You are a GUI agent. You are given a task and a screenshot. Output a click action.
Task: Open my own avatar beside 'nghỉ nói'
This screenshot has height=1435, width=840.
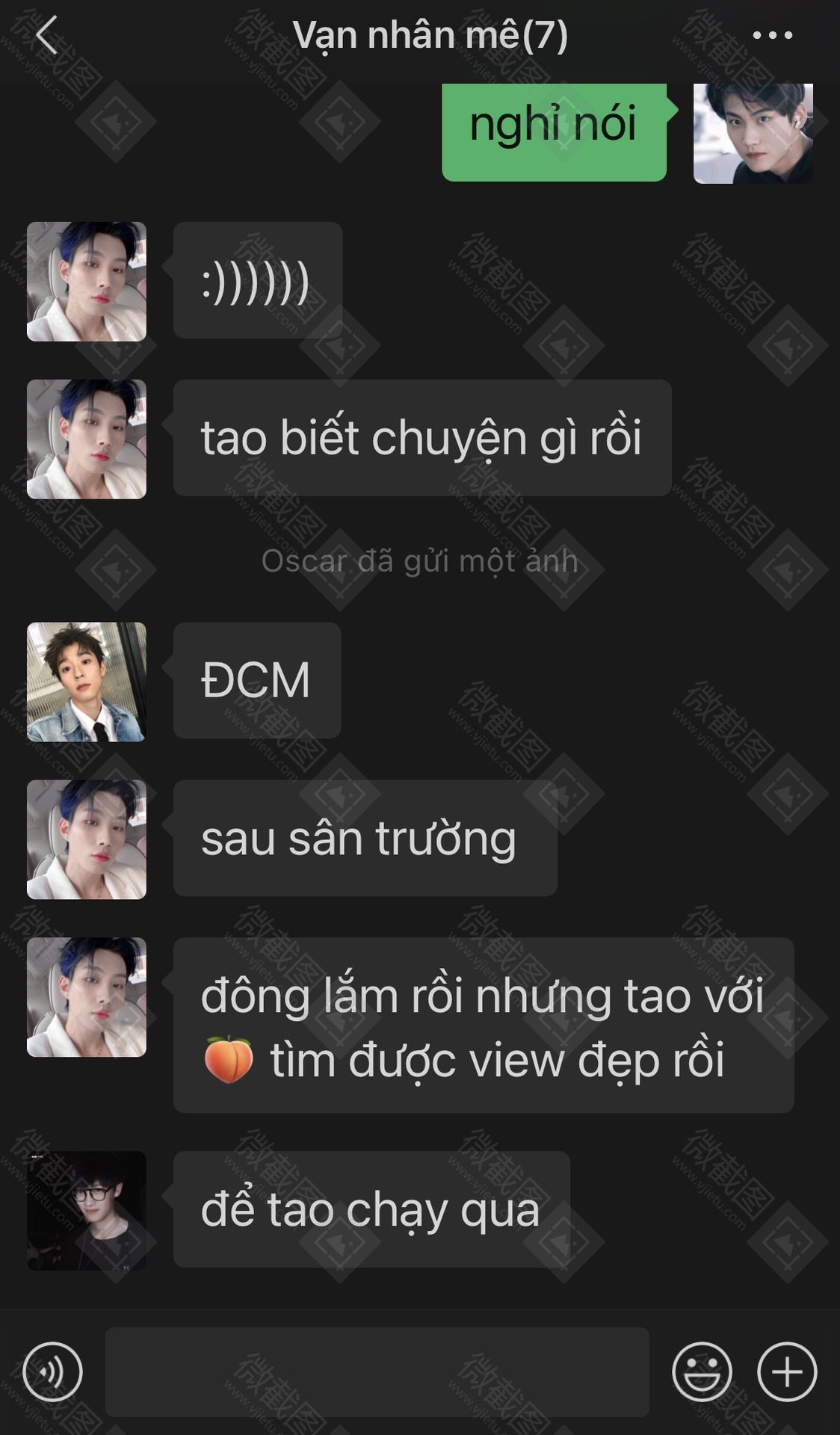click(x=753, y=133)
